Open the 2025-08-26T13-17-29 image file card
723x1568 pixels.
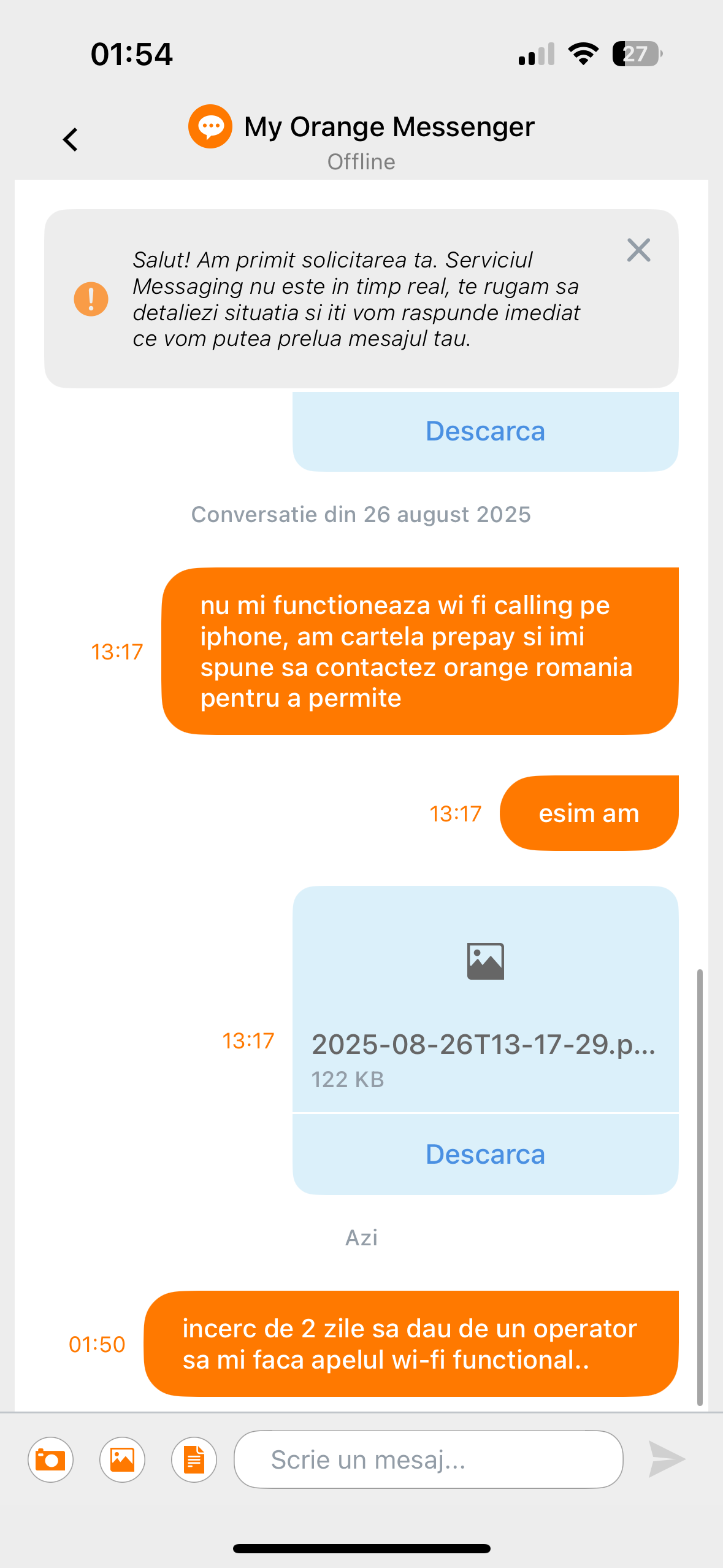(484, 1000)
